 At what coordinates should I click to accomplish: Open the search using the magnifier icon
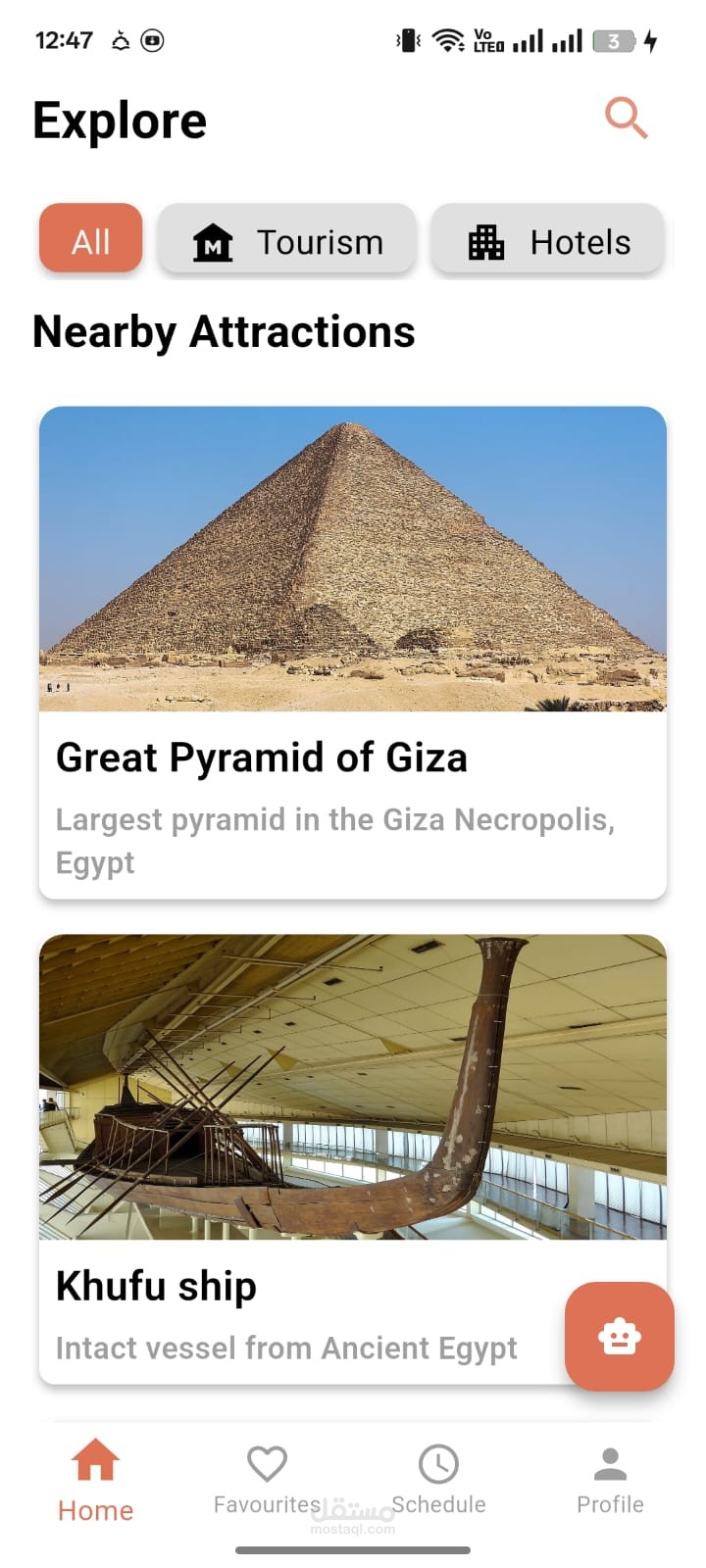coord(626,119)
